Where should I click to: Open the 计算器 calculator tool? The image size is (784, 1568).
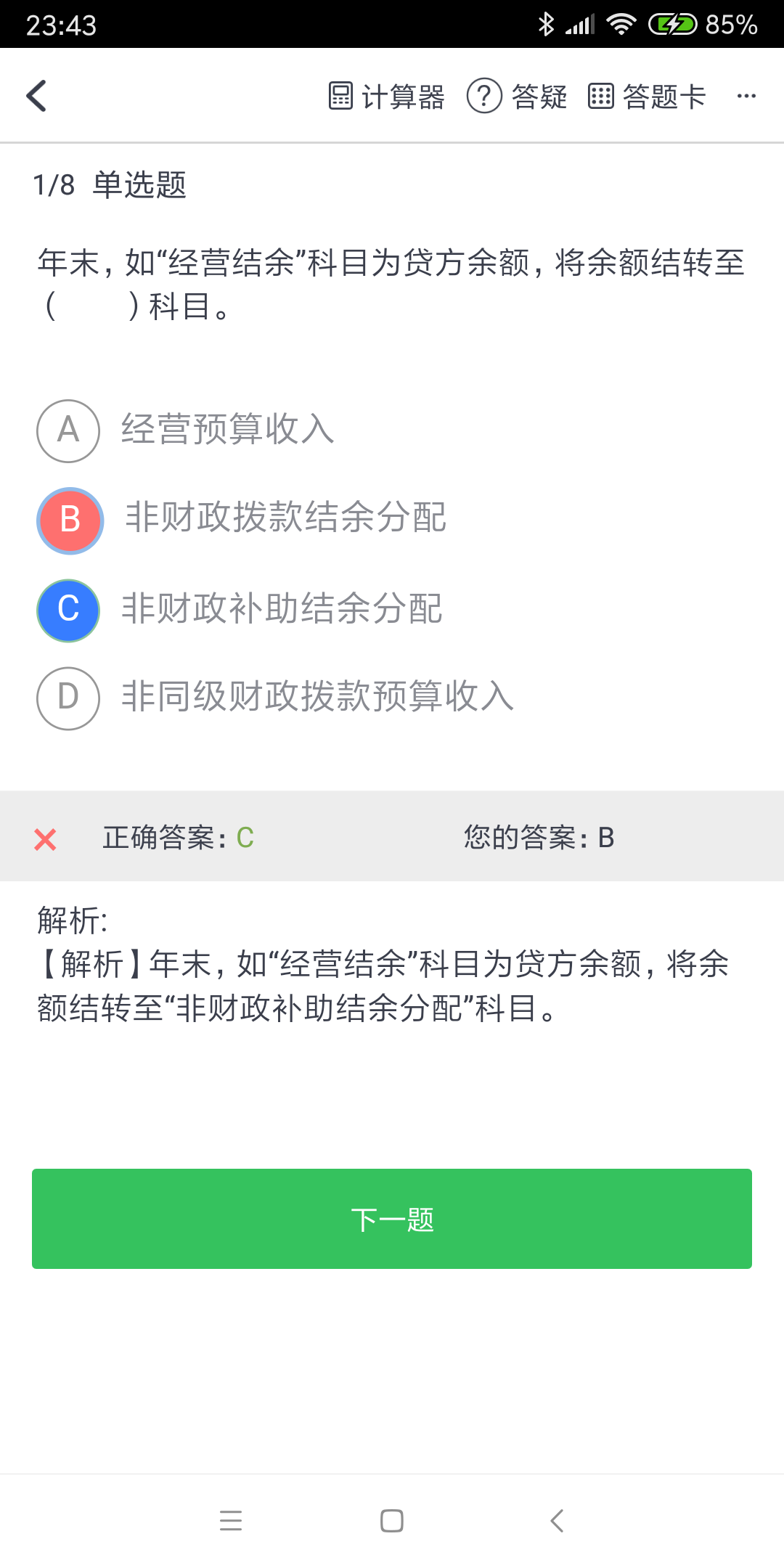tap(386, 96)
